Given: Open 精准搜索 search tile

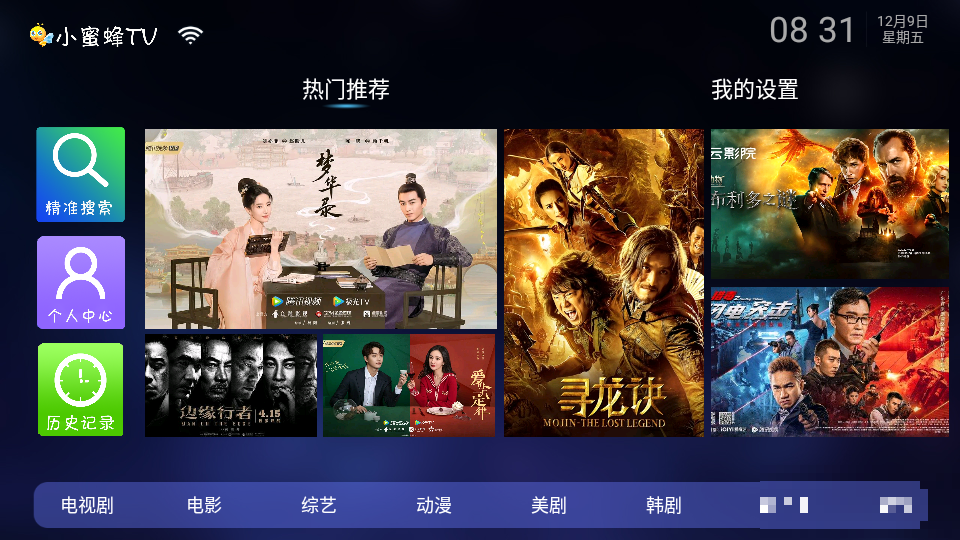Looking at the screenshot, I should point(80,174).
